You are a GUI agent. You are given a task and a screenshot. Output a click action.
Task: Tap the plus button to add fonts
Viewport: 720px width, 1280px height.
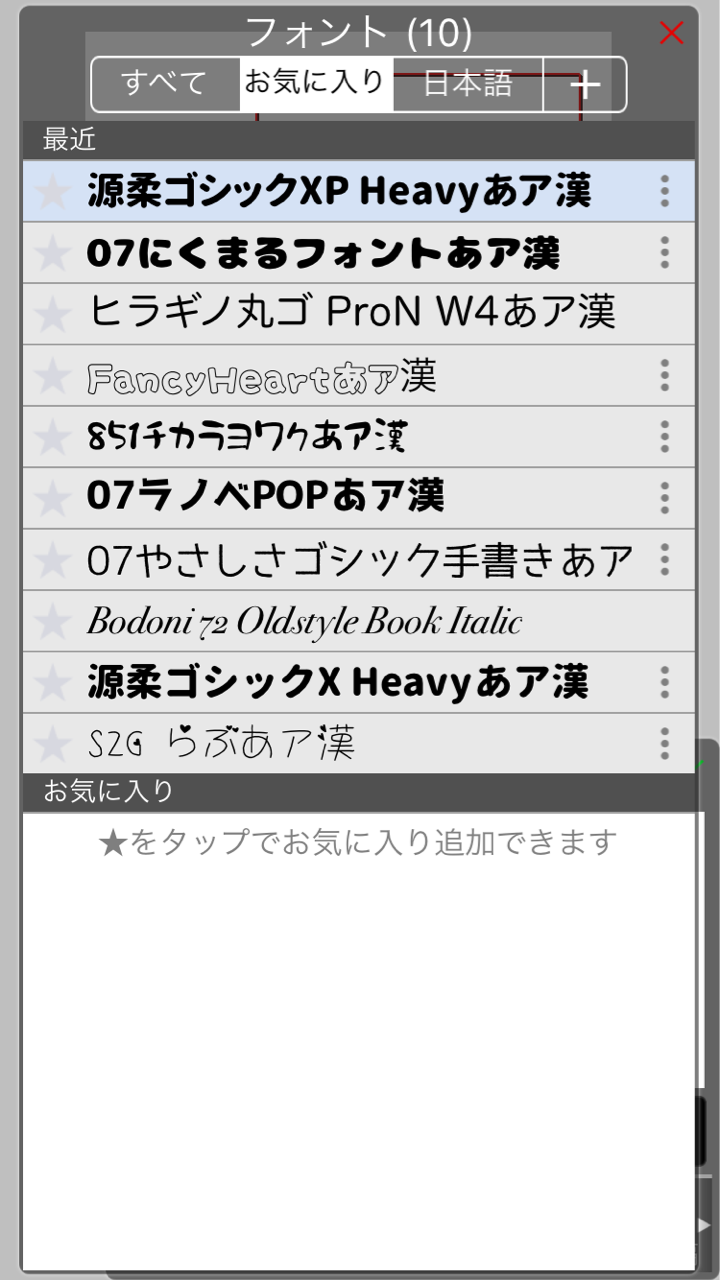click(585, 85)
